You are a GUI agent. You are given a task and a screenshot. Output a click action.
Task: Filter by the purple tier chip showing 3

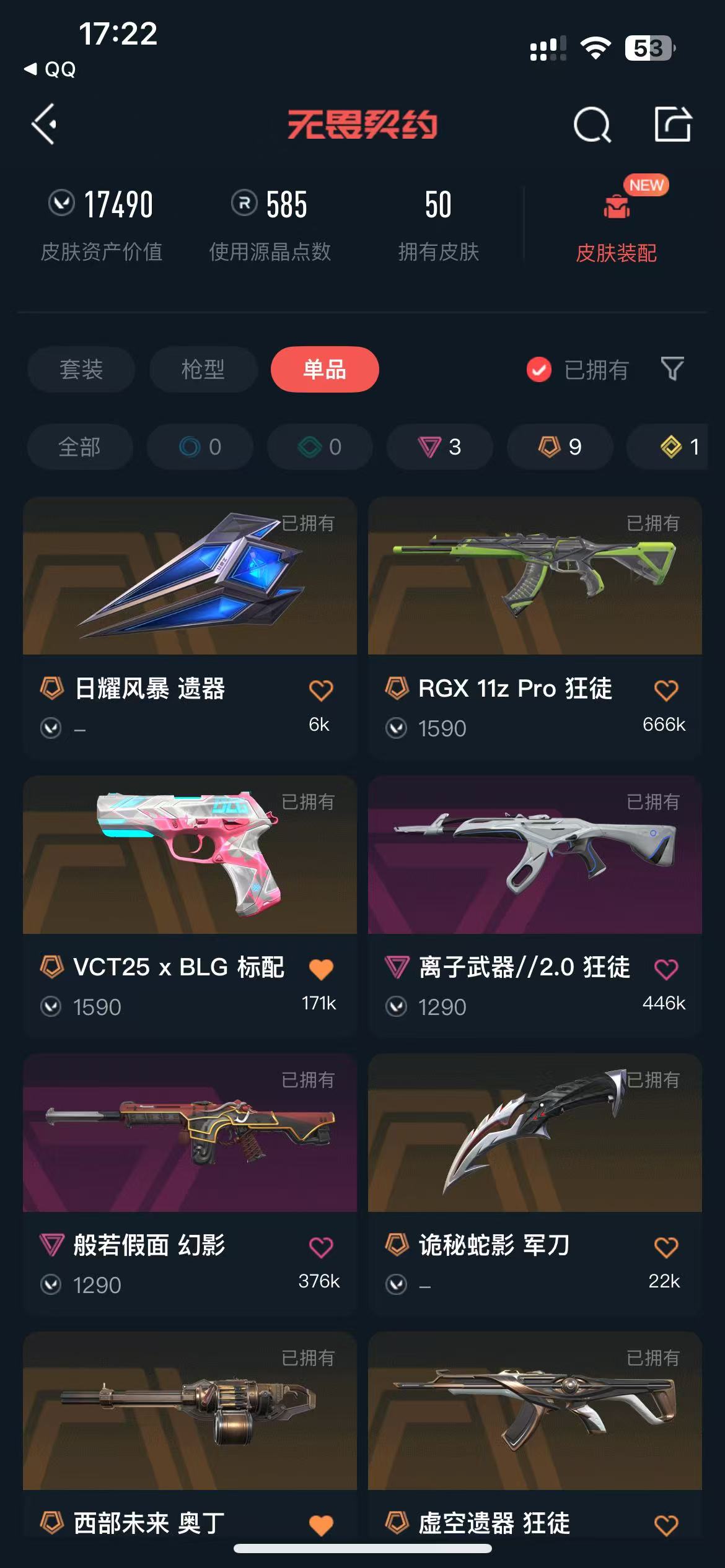(440, 446)
